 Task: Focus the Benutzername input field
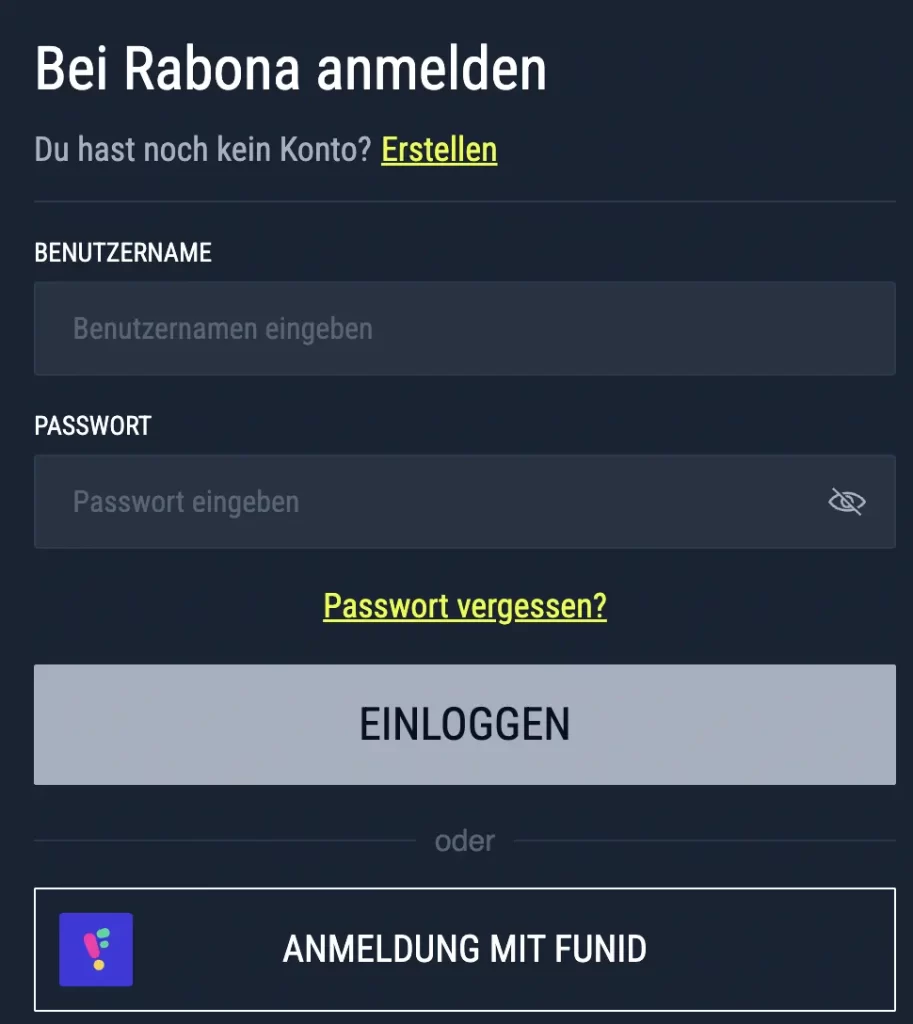point(464,328)
